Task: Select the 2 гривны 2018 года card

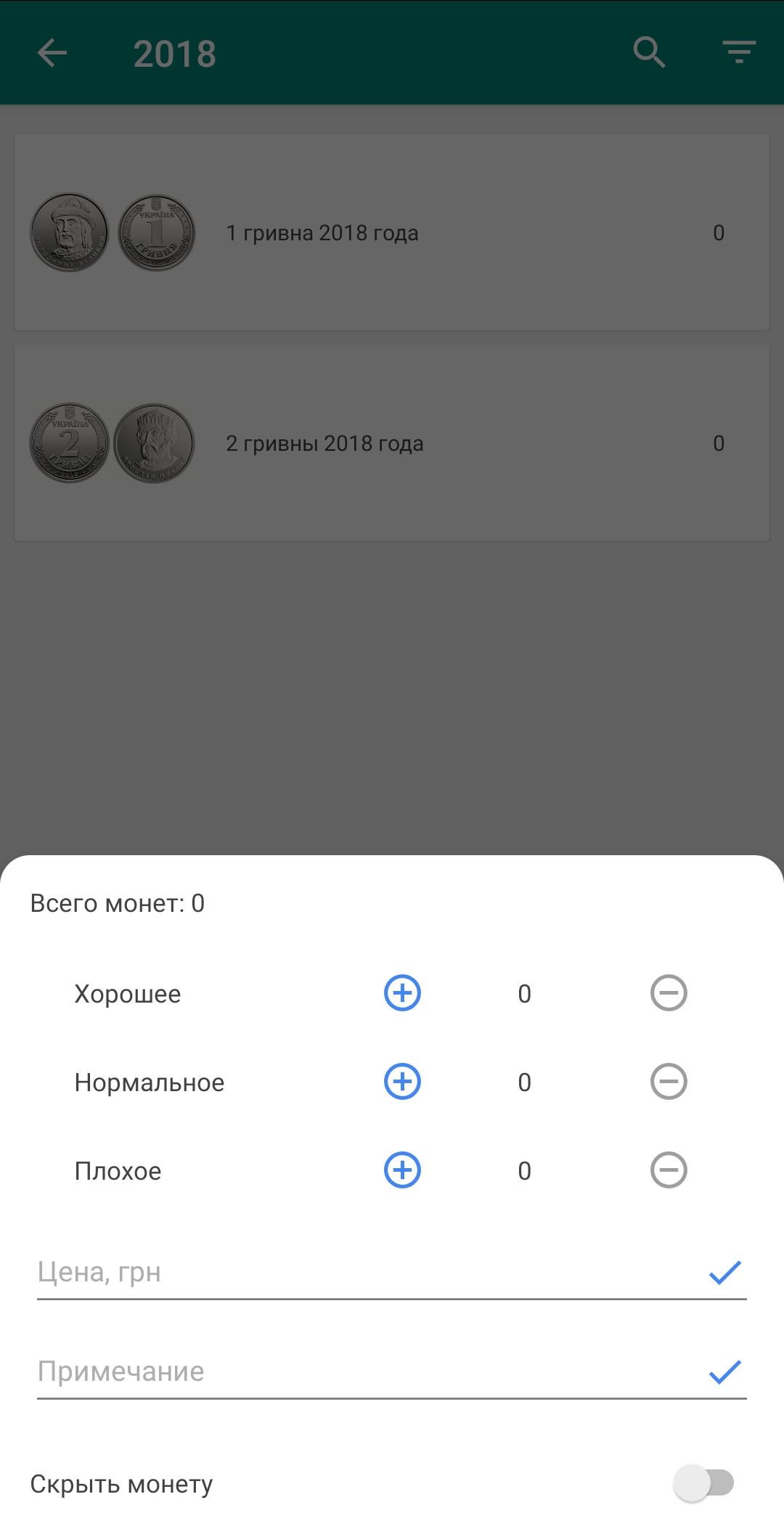Action: tap(392, 443)
